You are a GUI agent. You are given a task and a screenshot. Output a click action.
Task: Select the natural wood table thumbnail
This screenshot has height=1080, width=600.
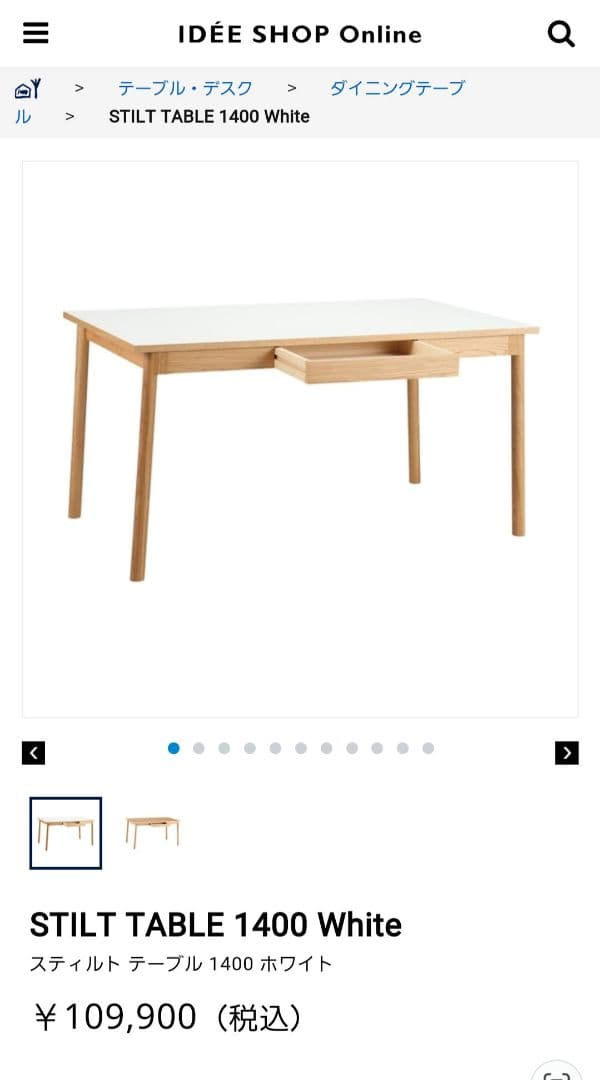click(152, 832)
